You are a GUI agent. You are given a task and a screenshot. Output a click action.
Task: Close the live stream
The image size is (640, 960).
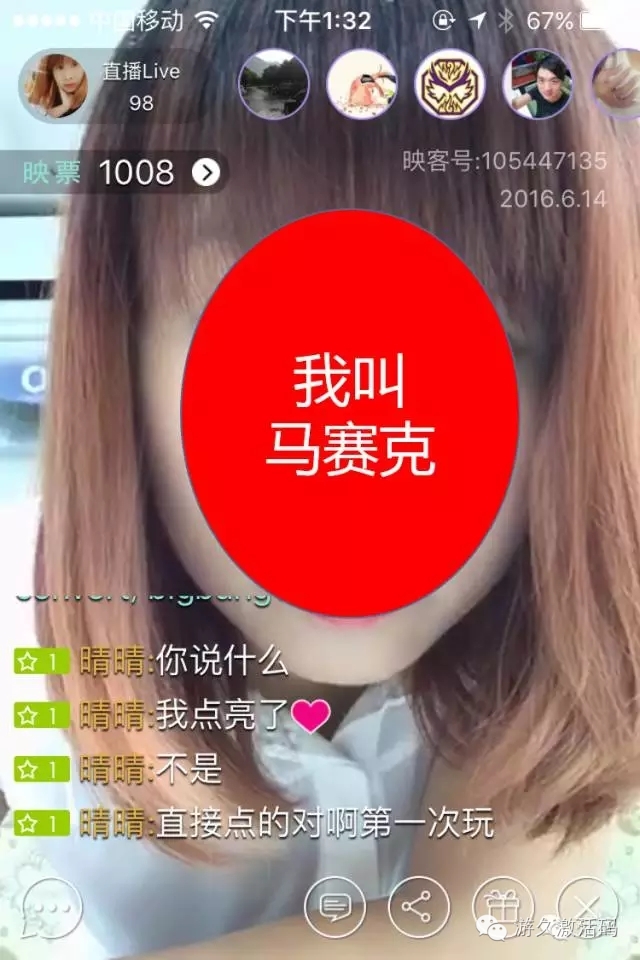(587, 907)
